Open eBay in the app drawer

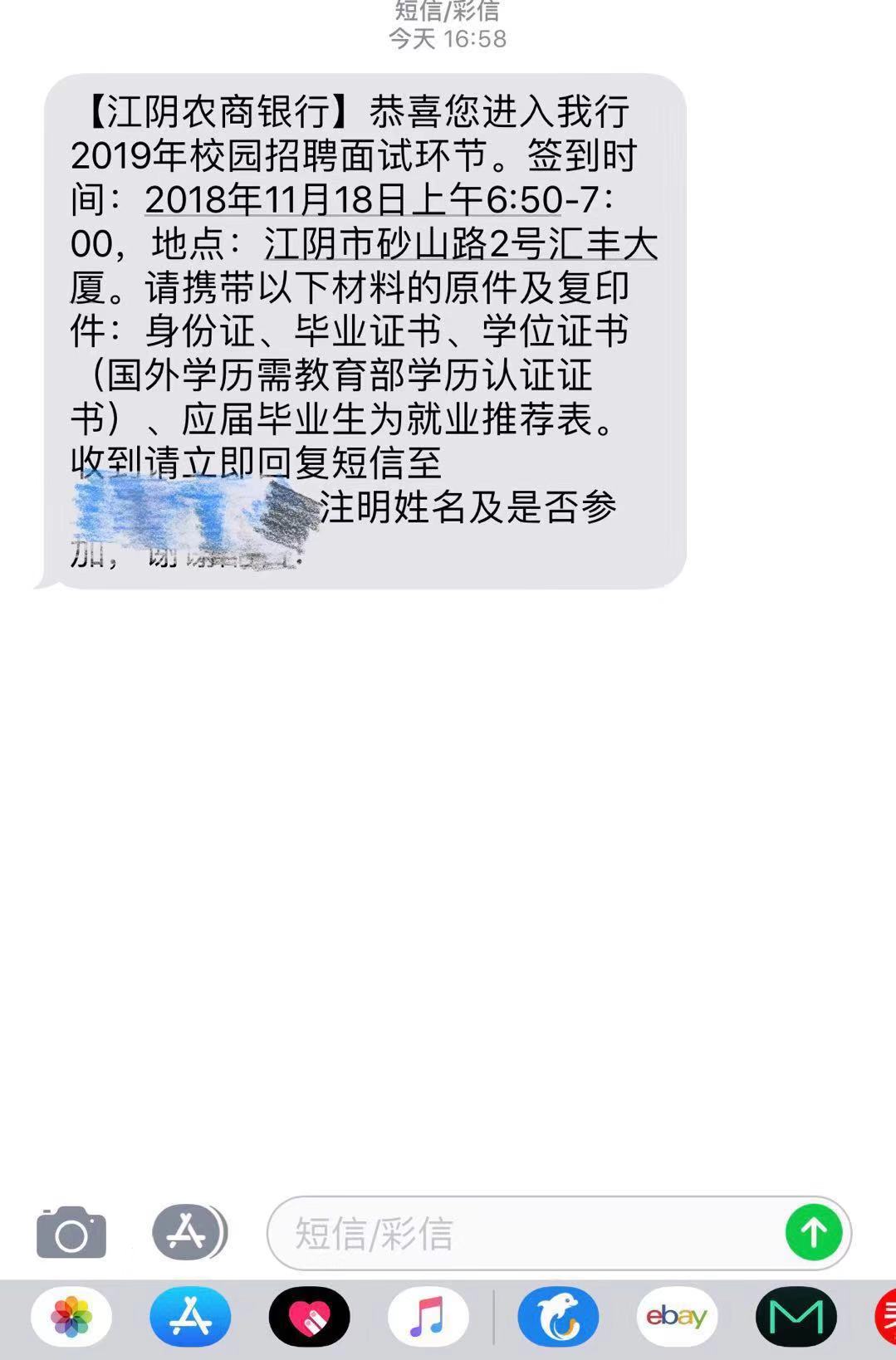[677, 1317]
